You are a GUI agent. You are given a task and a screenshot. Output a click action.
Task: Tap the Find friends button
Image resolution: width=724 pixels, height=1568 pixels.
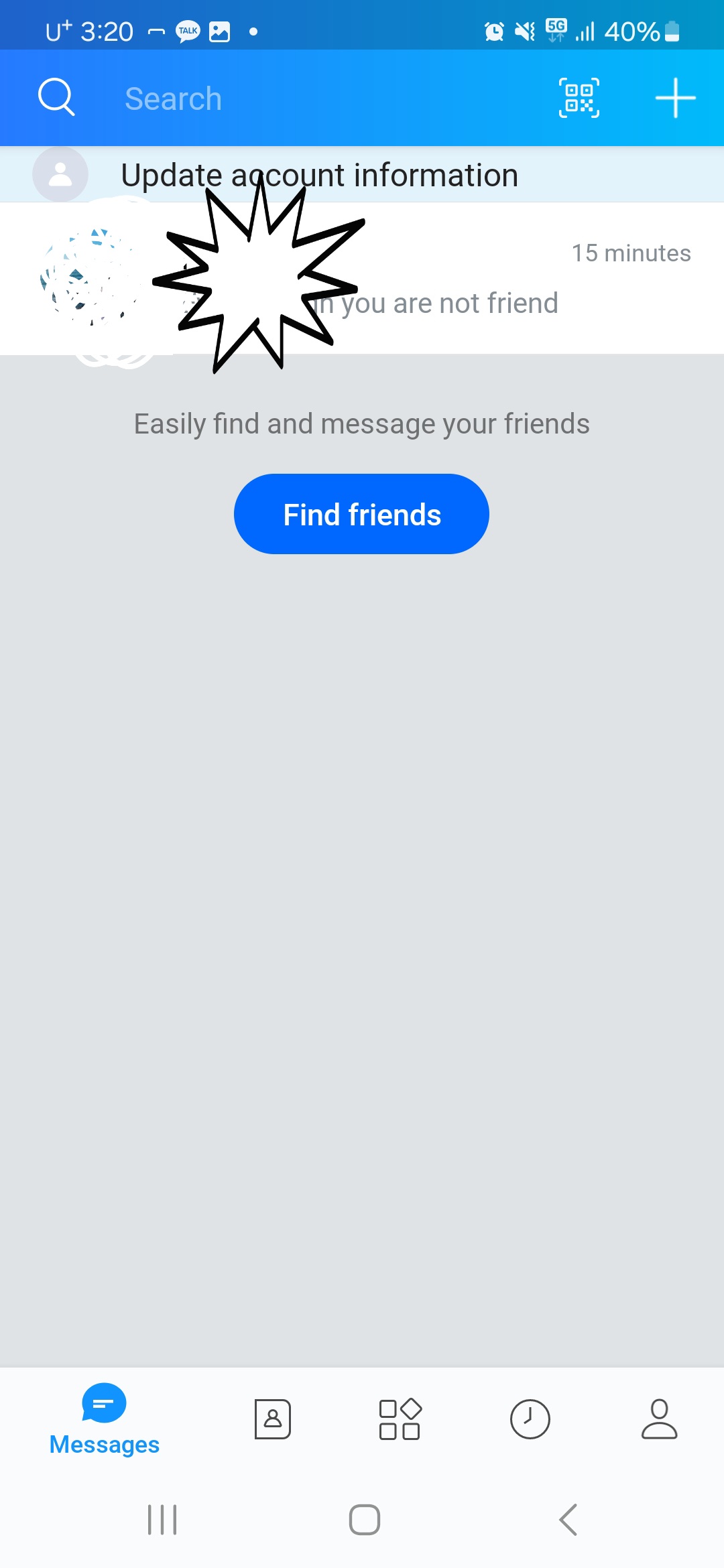pos(361,514)
